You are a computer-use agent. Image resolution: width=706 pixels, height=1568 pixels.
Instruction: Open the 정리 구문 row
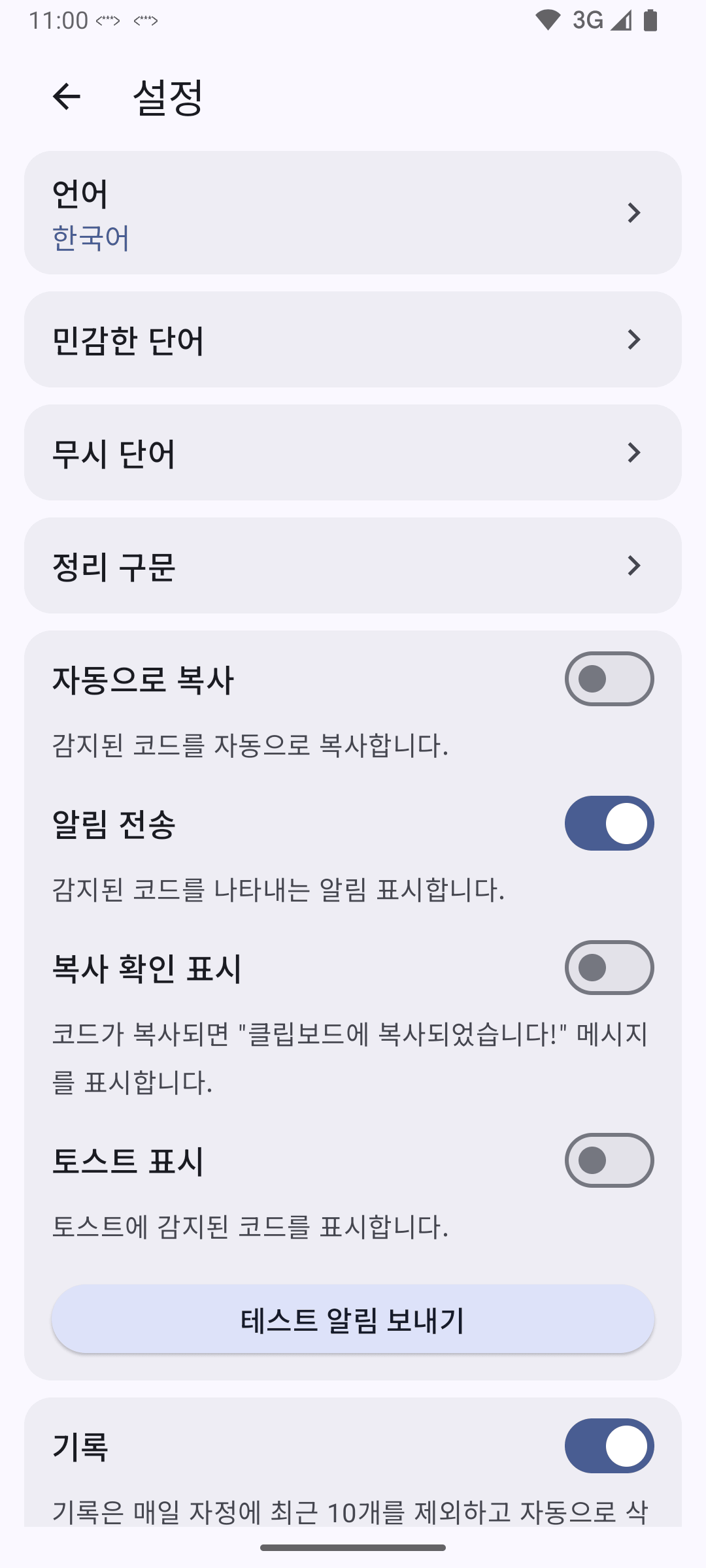tap(353, 566)
